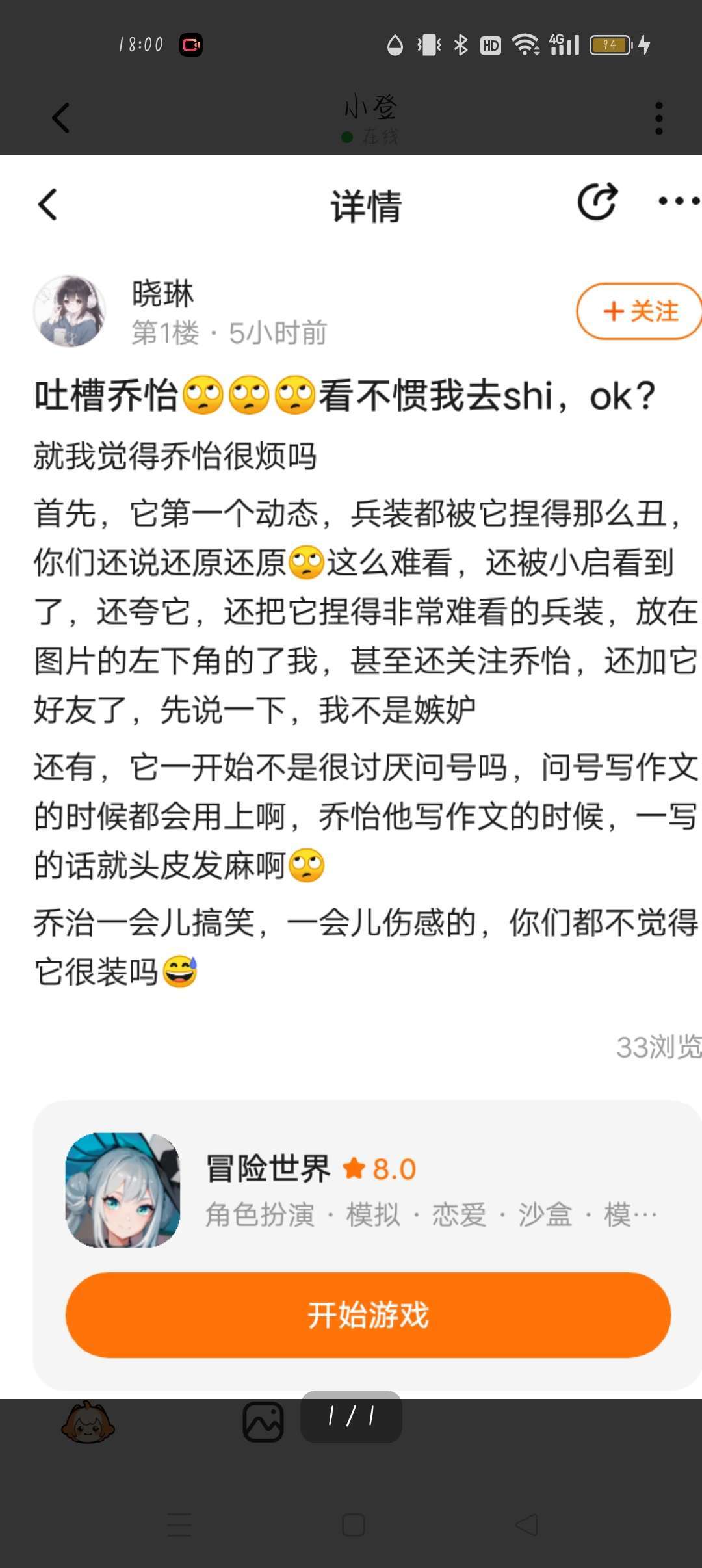Open the picture gallery icon
The width and height of the screenshot is (702, 1568).
263,1421
